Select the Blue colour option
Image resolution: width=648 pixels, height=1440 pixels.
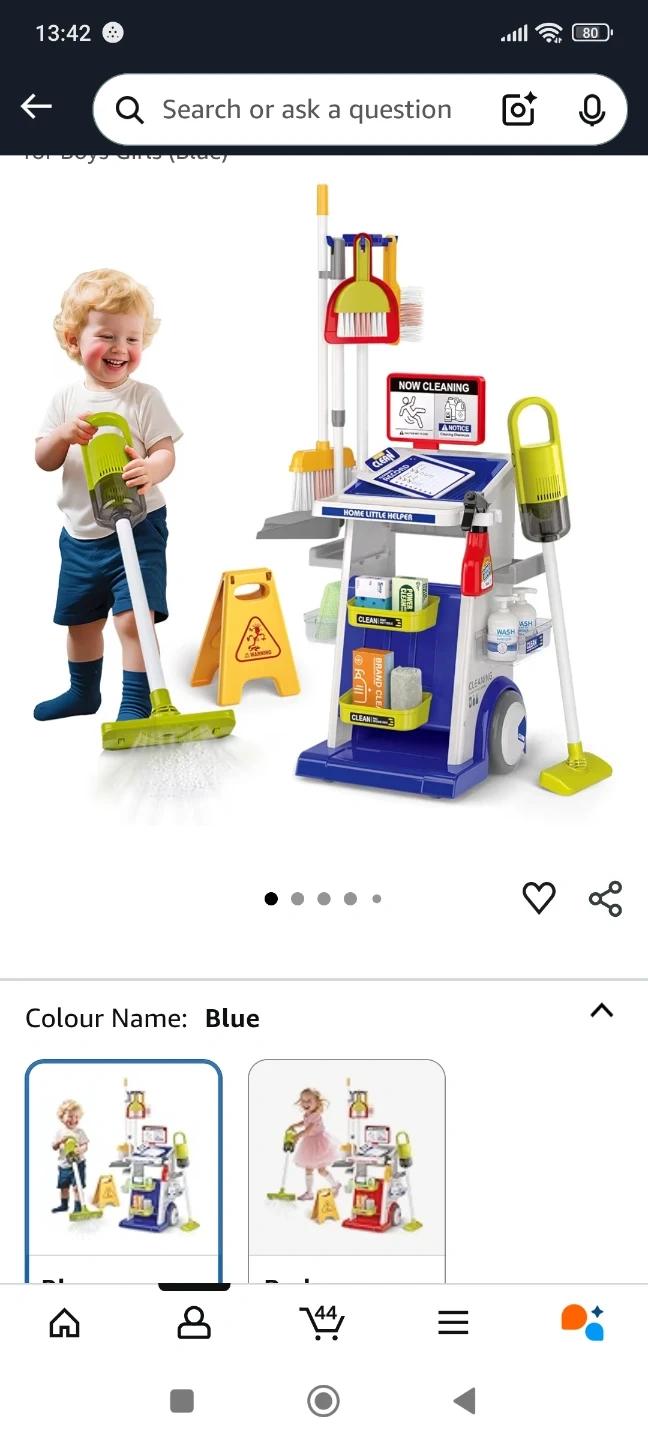point(124,1160)
